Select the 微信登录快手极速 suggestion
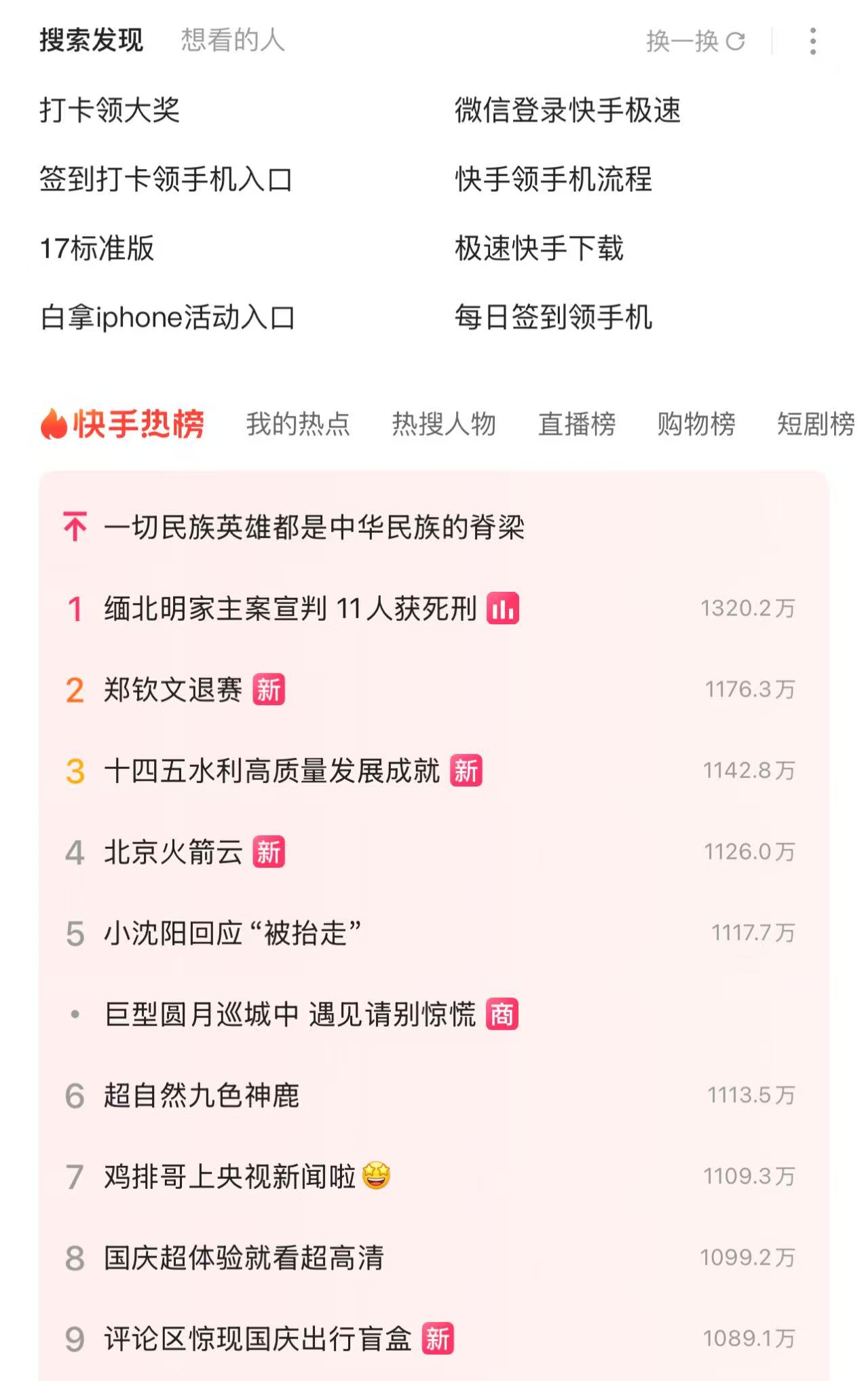Viewport: 868px width, 1381px height. coord(567,110)
